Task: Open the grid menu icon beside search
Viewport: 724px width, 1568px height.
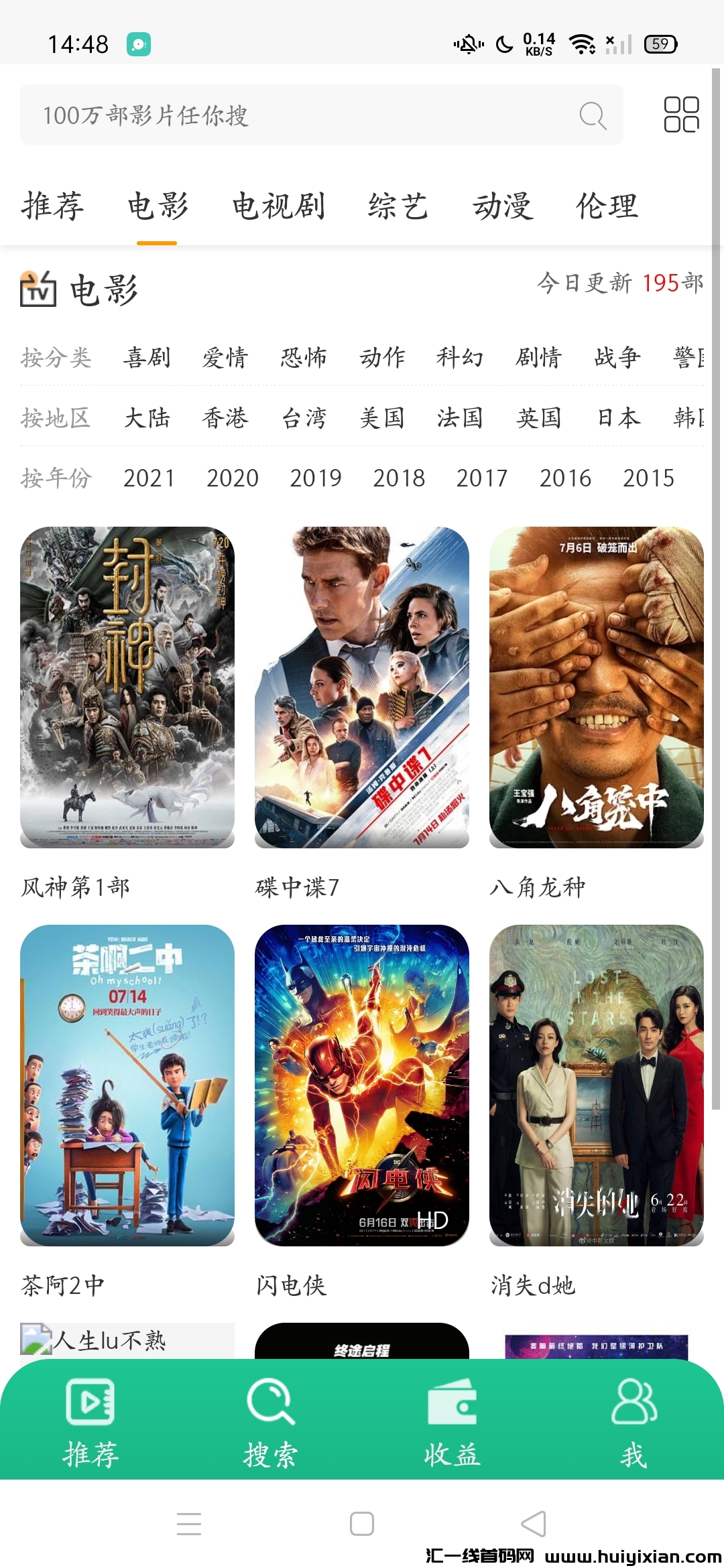Action: 681,115
